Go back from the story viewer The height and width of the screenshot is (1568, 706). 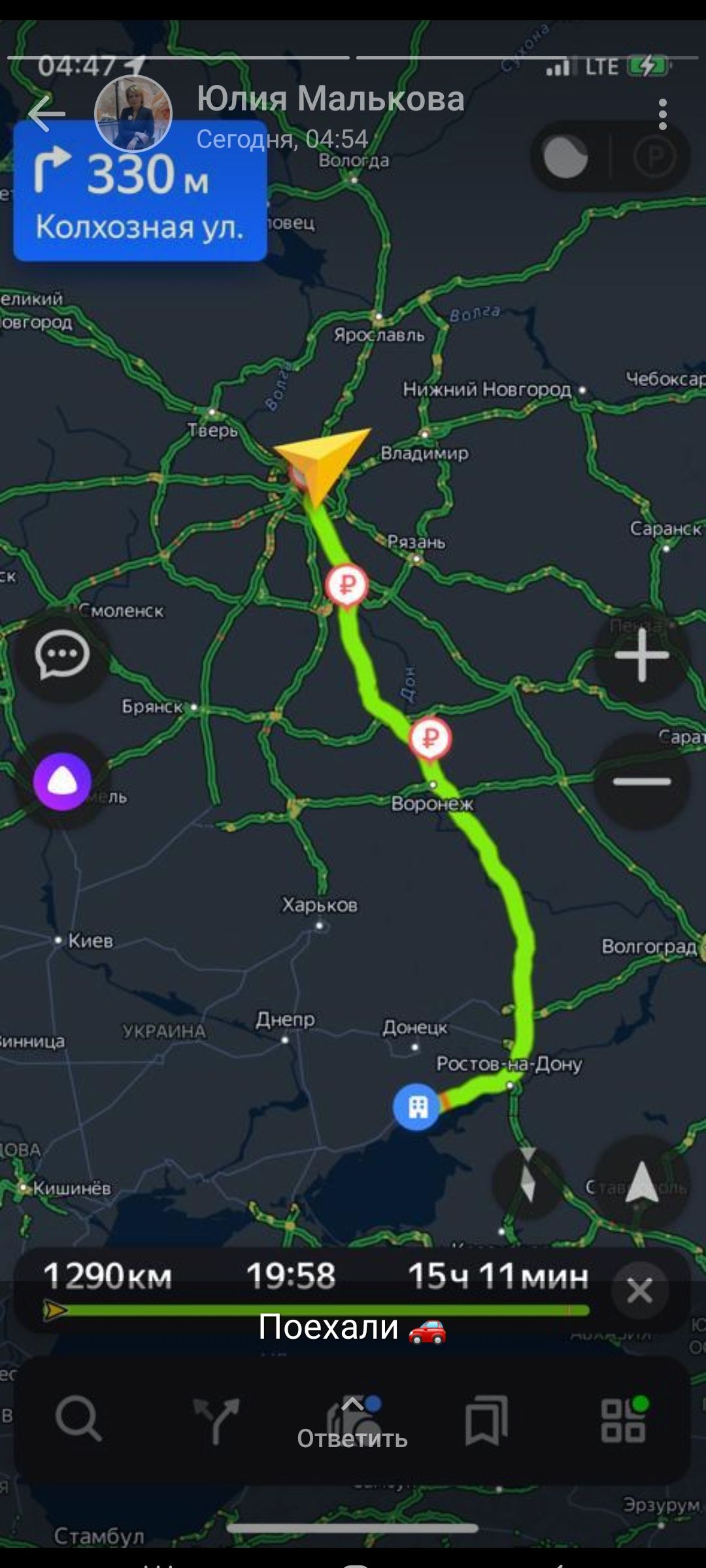tap(46, 114)
